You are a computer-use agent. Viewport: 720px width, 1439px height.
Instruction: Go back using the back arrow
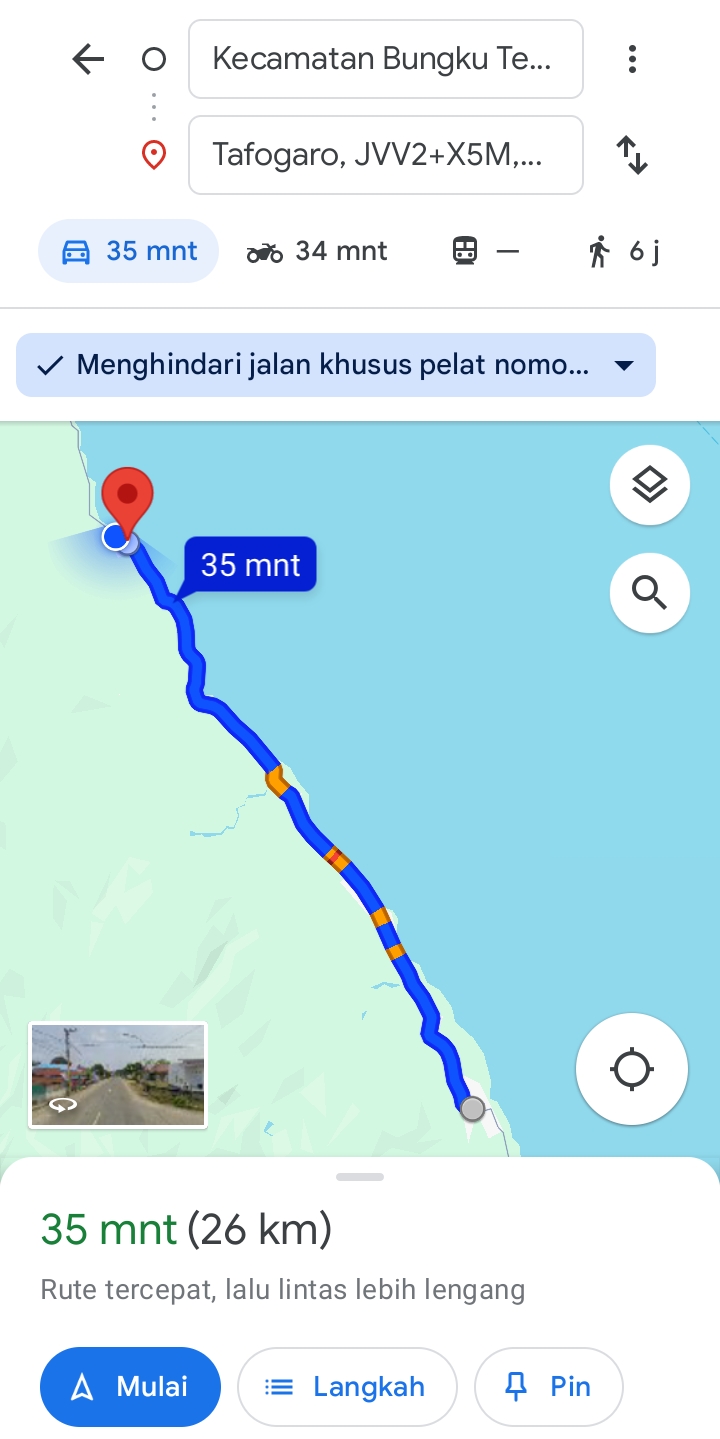(x=88, y=60)
